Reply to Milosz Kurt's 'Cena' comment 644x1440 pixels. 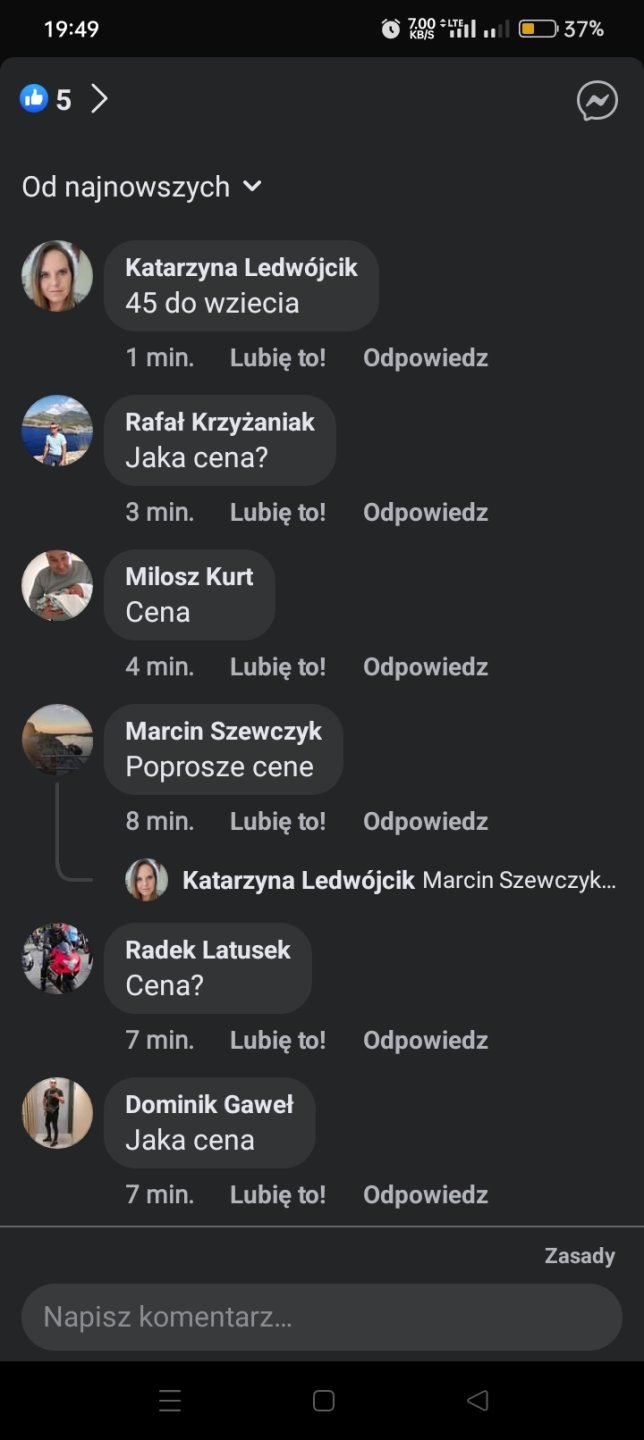(425, 667)
